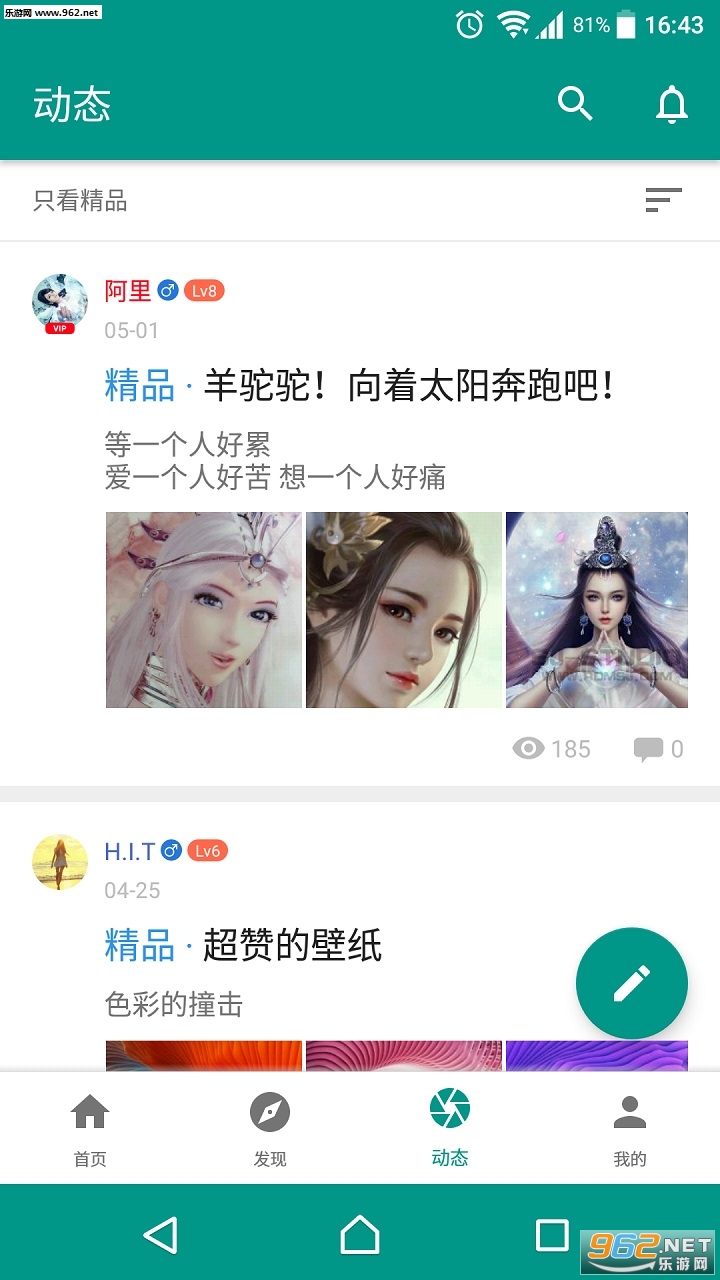The width and height of the screenshot is (720, 1280).
Task: Open the search icon in the top bar
Action: 573,104
